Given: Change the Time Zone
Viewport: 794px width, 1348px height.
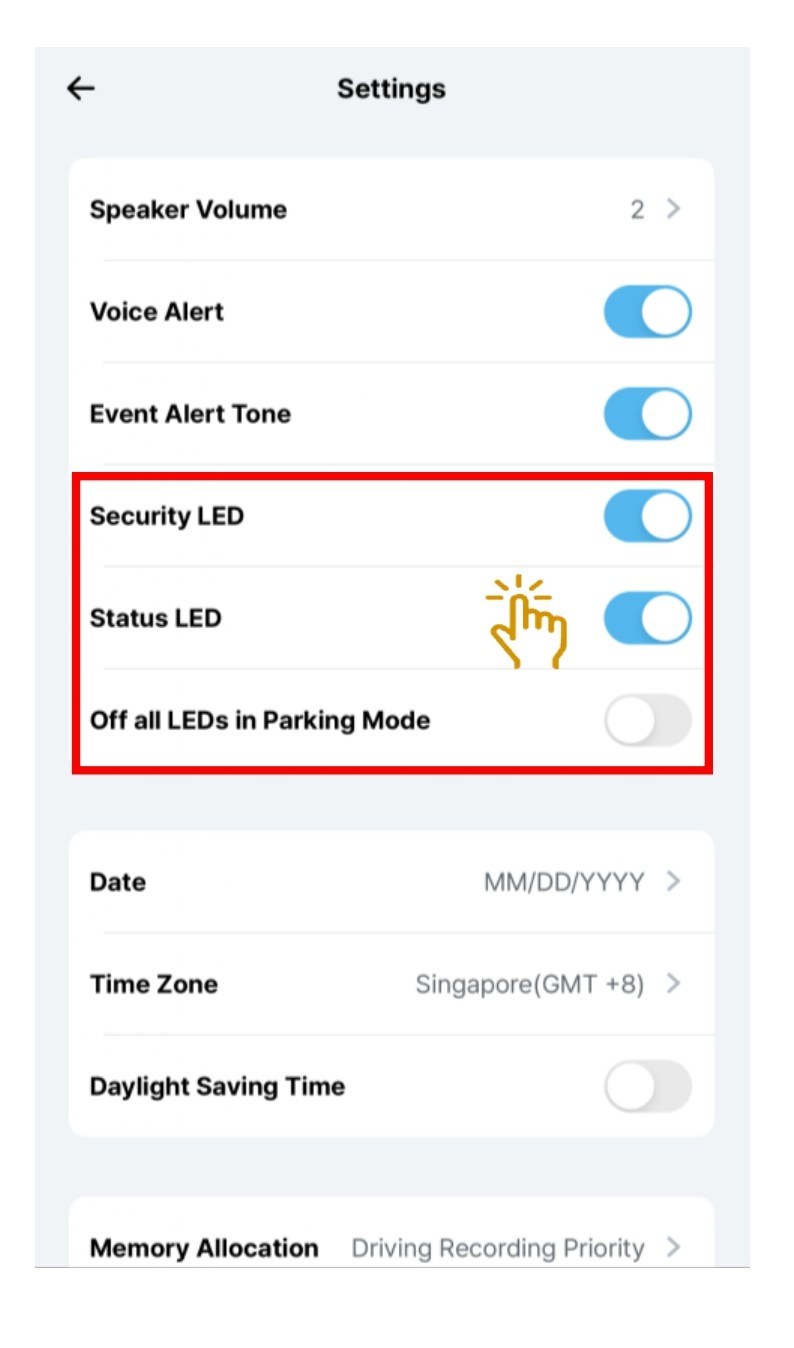Looking at the screenshot, I should click(x=390, y=984).
